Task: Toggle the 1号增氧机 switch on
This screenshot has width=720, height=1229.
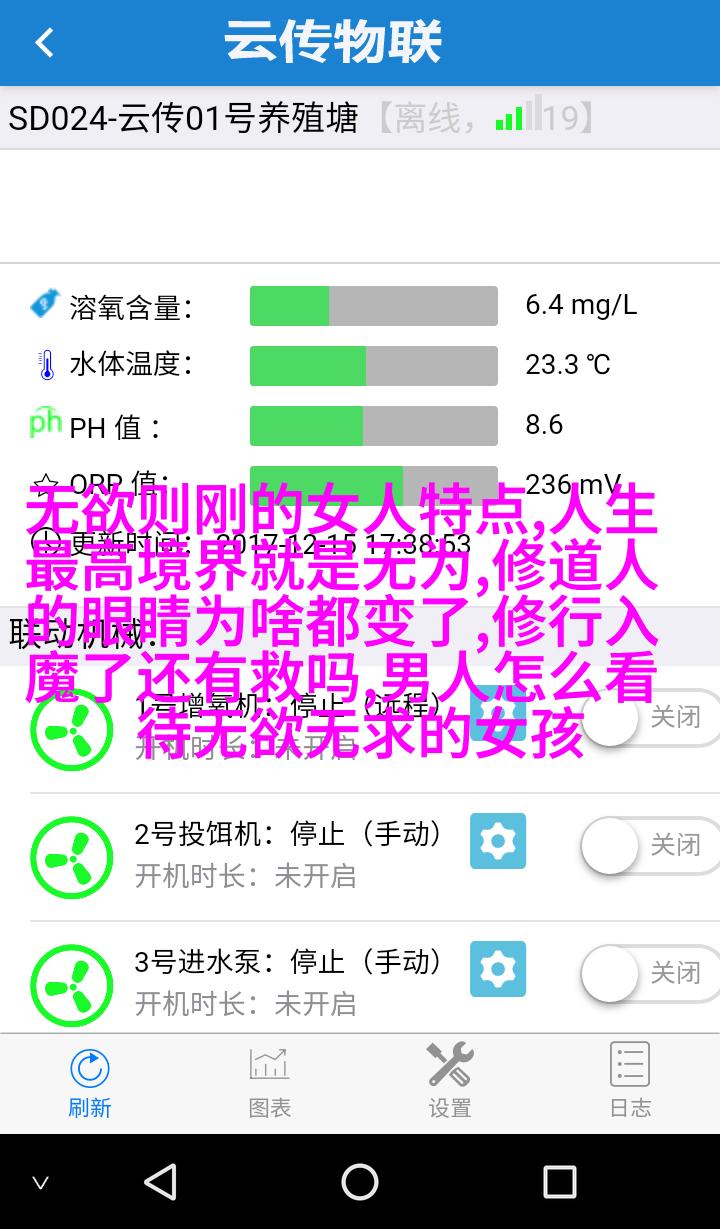Action: pyautogui.click(x=650, y=718)
